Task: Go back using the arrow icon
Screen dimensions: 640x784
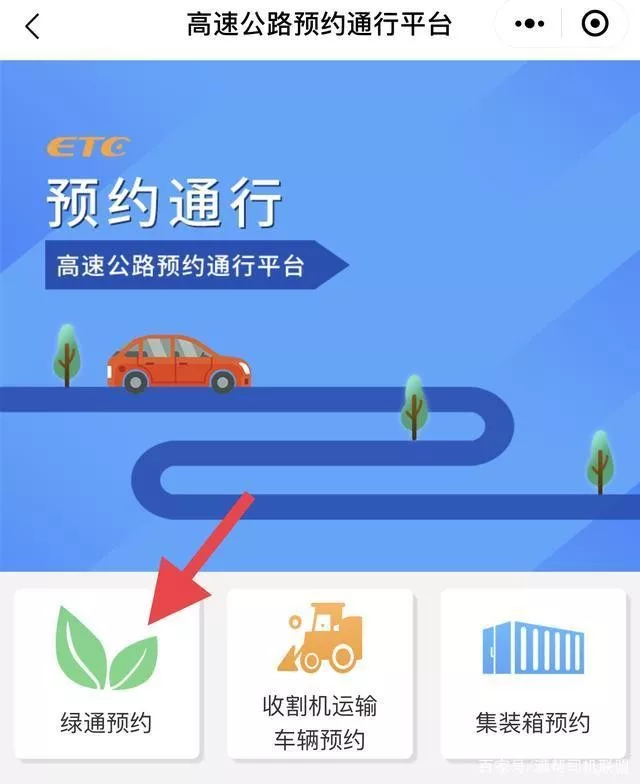Action: click(x=33, y=26)
